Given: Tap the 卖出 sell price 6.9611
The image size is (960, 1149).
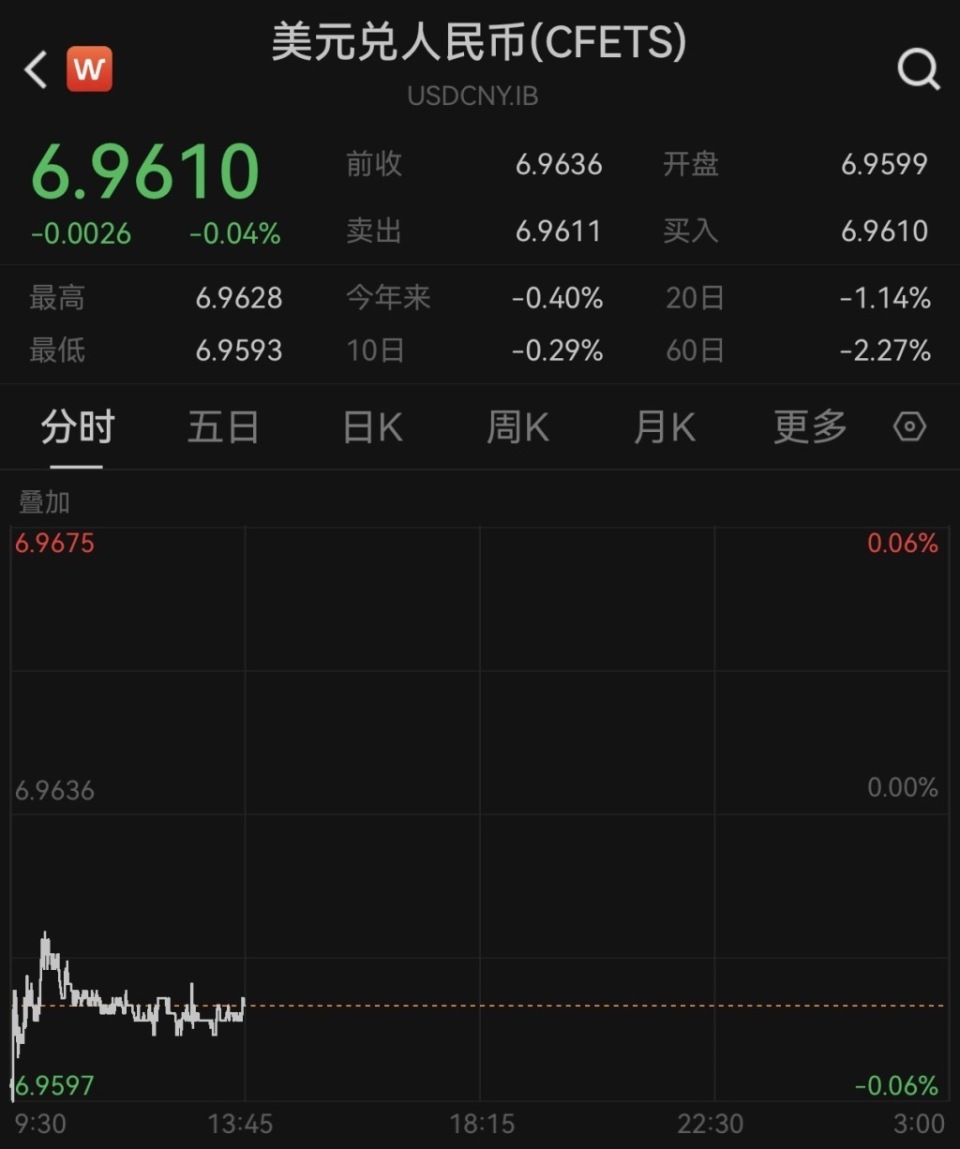Looking at the screenshot, I should click(x=559, y=231).
